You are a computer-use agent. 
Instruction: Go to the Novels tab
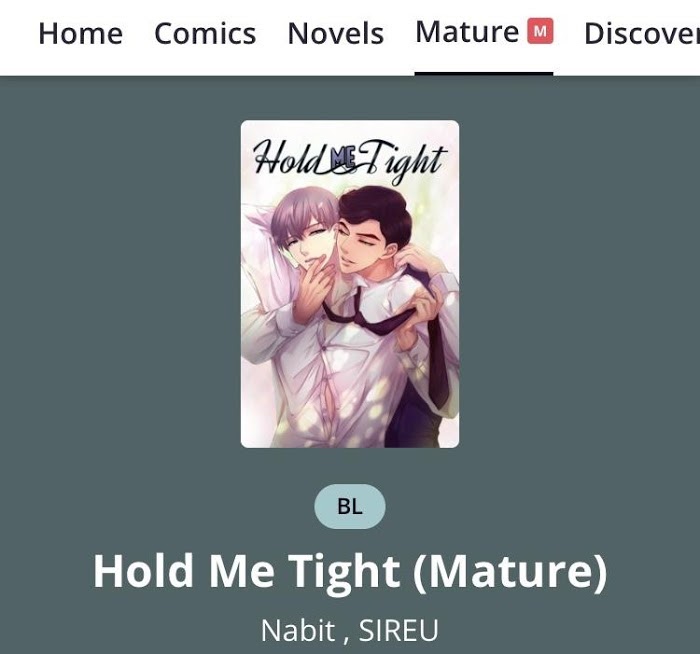336,33
